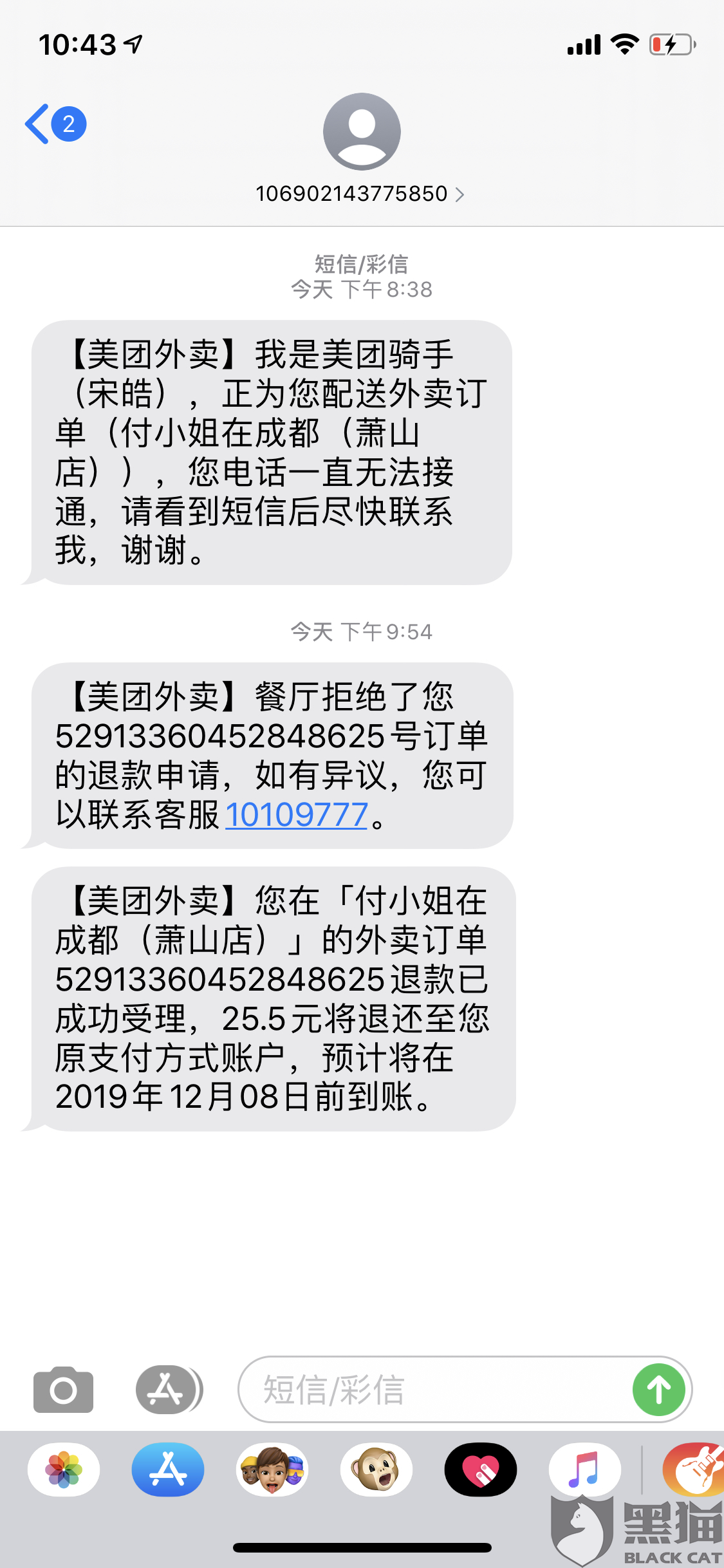Launch the App Store from the dock
This screenshot has width=724, height=1568.
167,1471
